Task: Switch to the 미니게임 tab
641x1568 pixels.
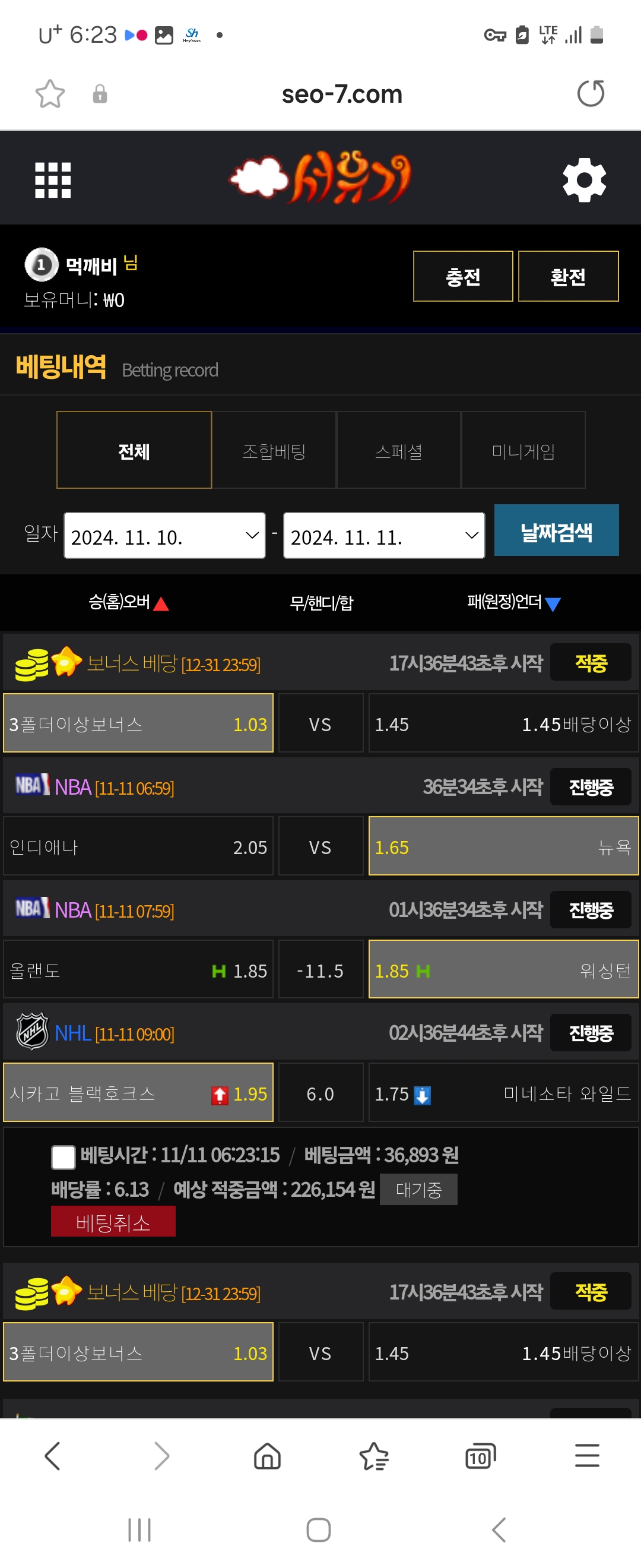Action: coord(523,450)
